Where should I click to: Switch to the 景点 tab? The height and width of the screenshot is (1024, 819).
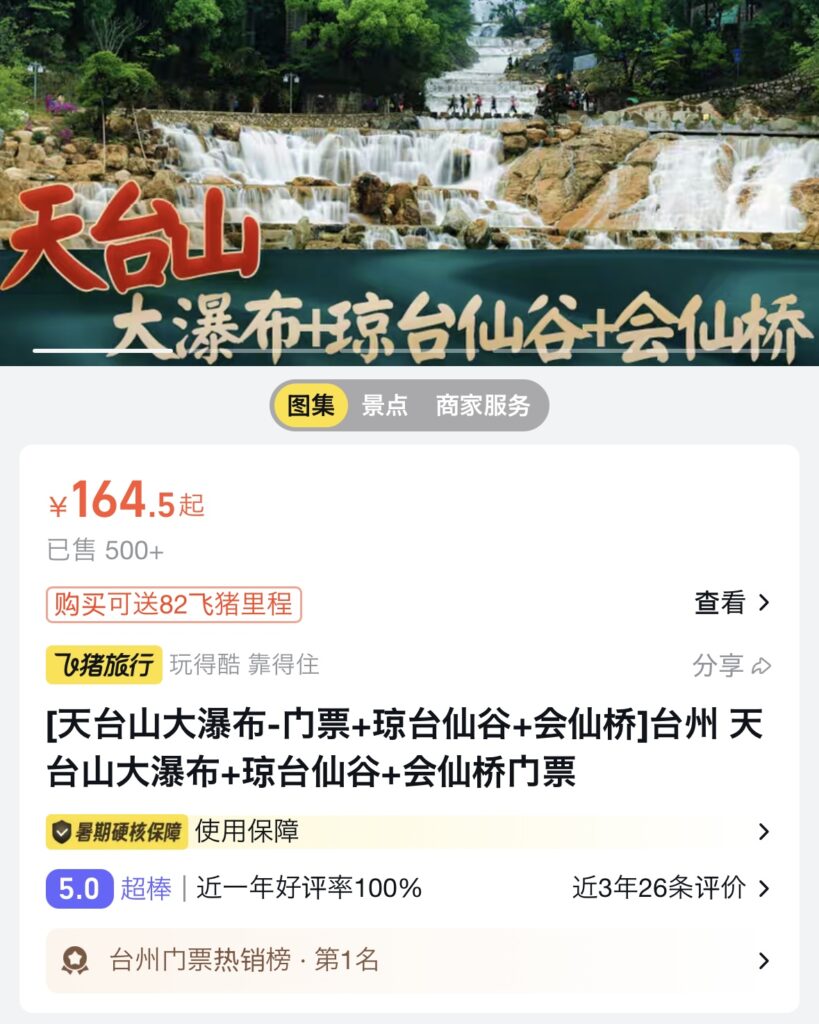[x=385, y=405]
